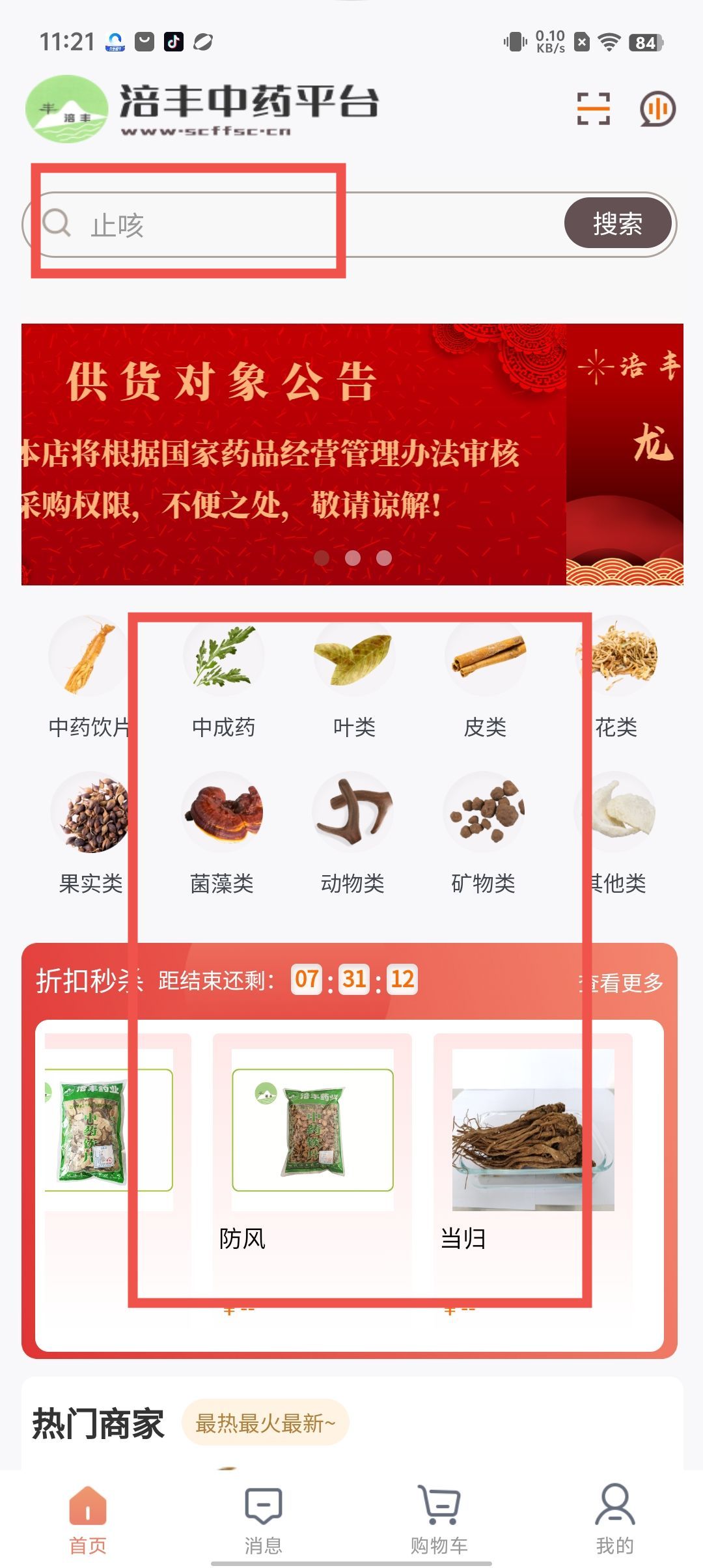Tap 查看更多 in the 折扣秒杀 section
703x1568 pixels.
[622, 982]
